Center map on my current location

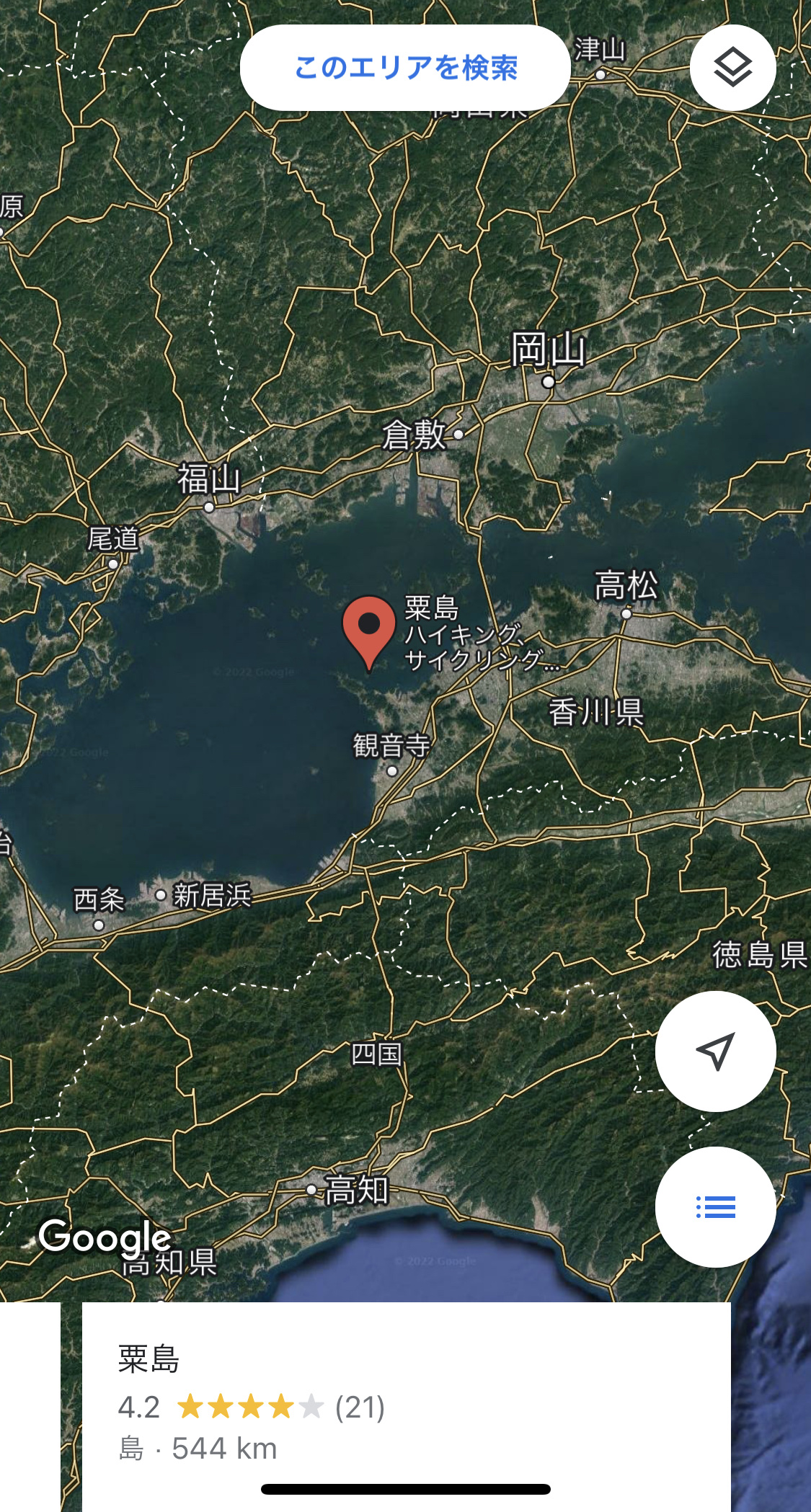pyautogui.click(x=716, y=1051)
